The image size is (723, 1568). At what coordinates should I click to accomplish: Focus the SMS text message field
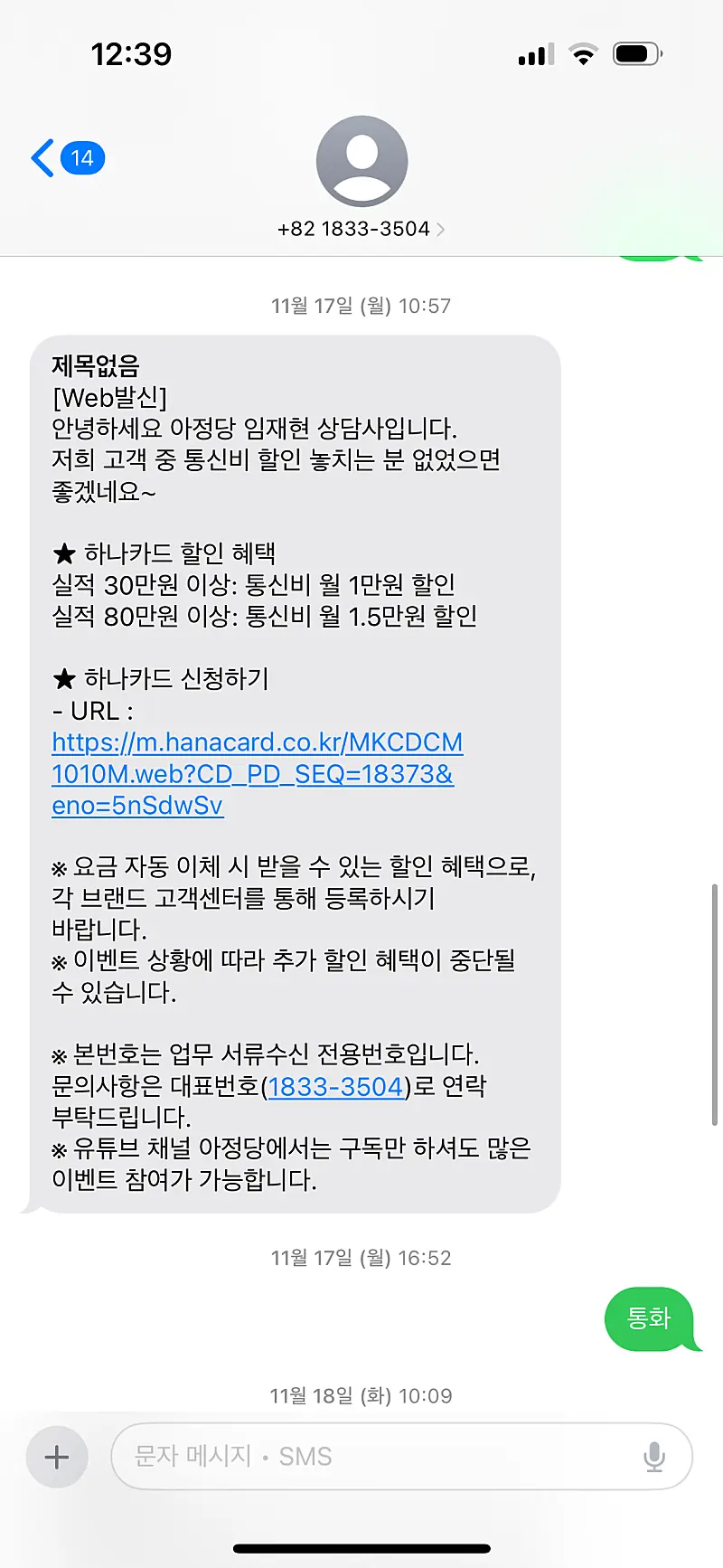pyautogui.click(x=371, y=1456)
